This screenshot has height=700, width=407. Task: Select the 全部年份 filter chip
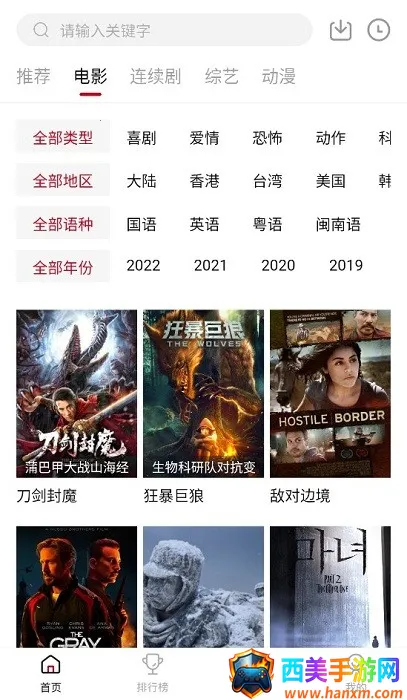tap(63, 267)
